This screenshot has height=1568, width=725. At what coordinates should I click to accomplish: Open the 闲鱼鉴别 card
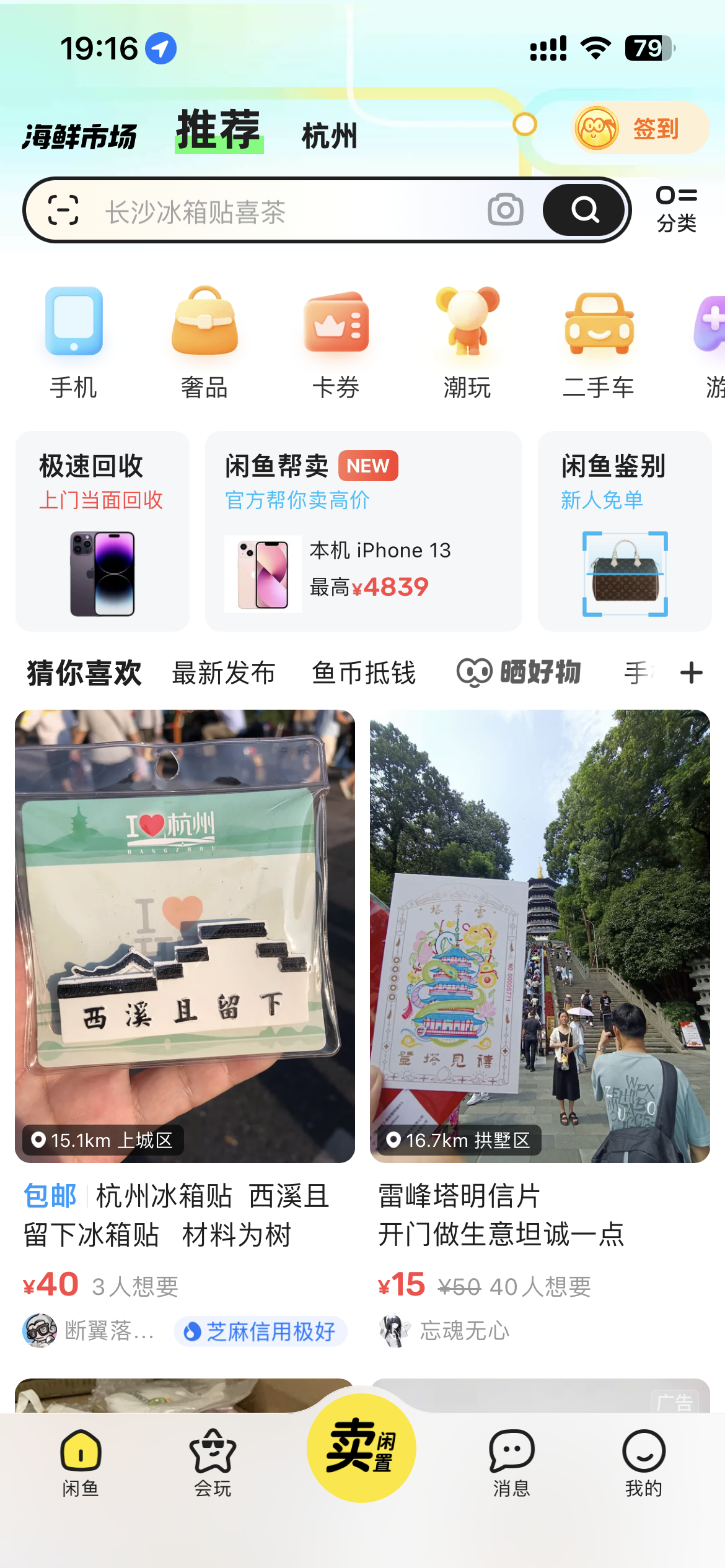click(625, 531)
